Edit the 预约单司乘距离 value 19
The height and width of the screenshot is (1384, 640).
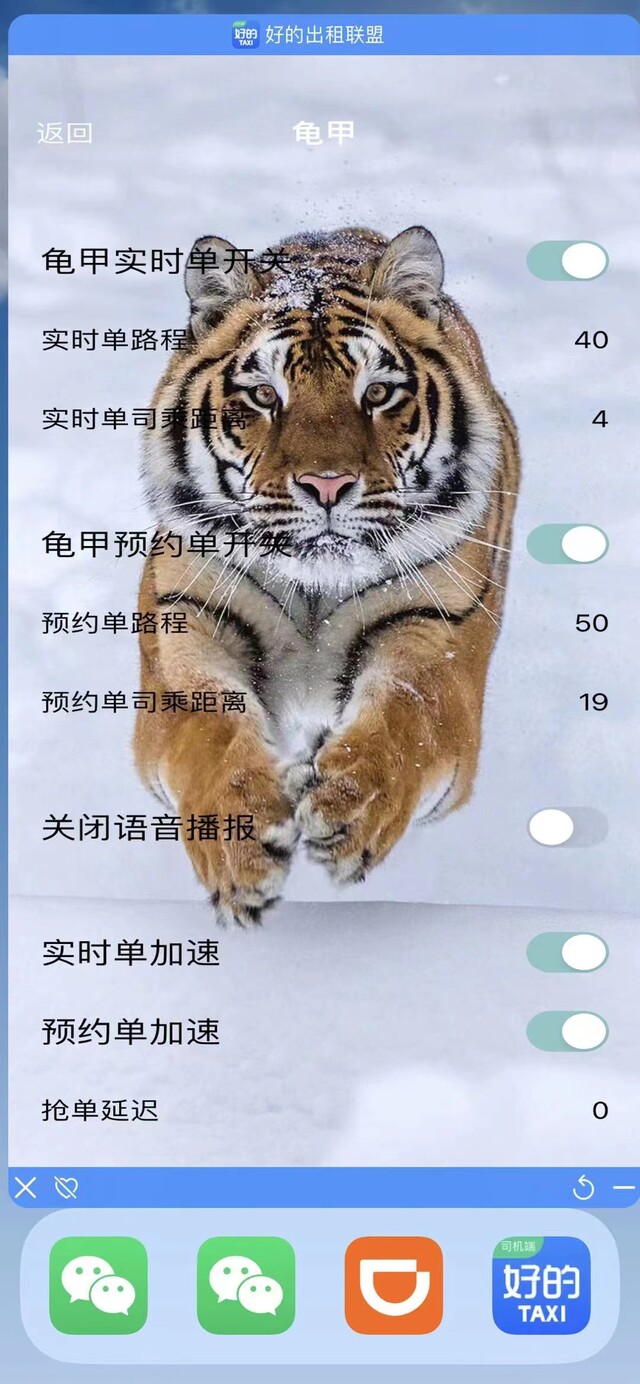click(x=593, y=702)
